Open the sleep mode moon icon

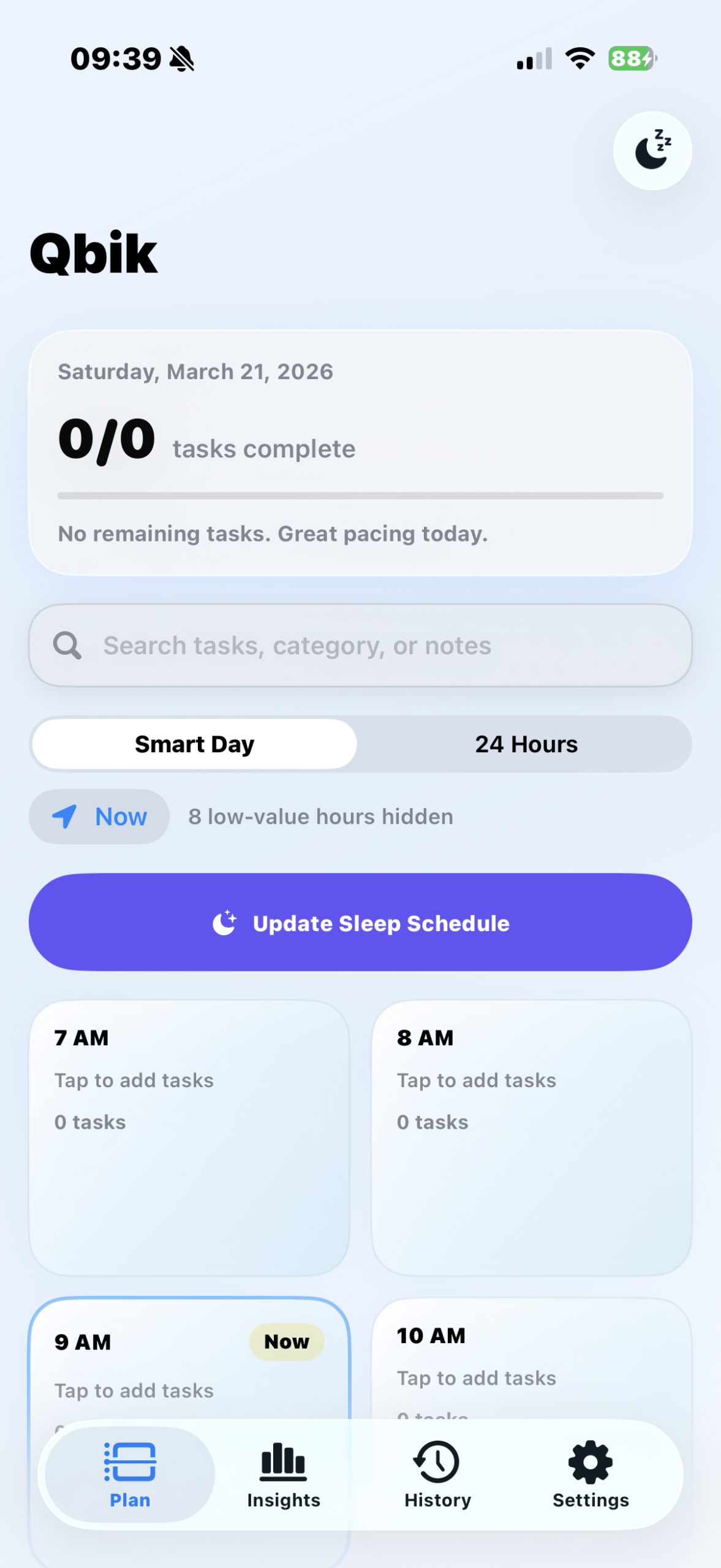click(652, 151)
